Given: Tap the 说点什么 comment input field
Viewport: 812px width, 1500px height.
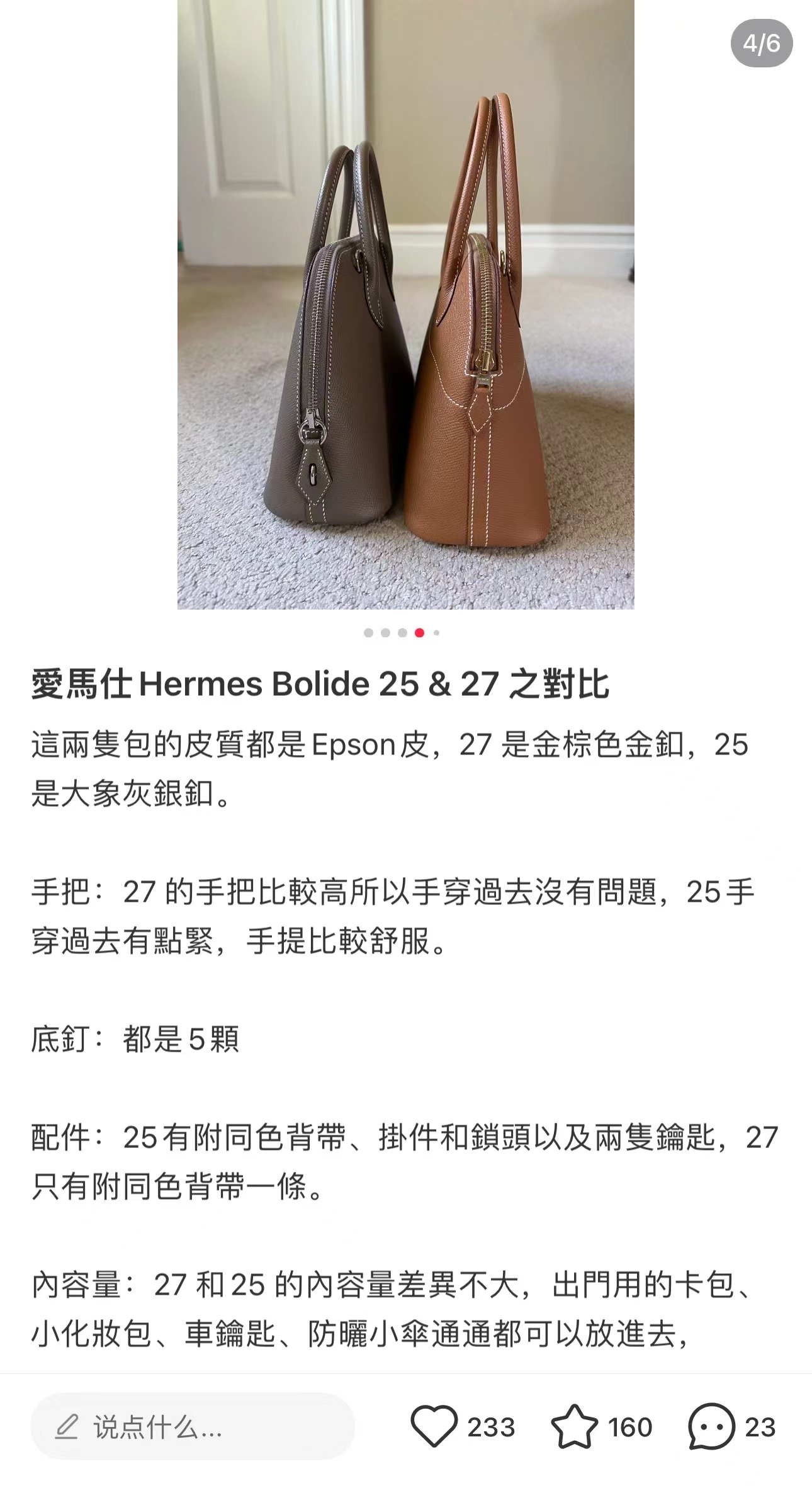Looking at the screenshot, I should coord(193,1426).
